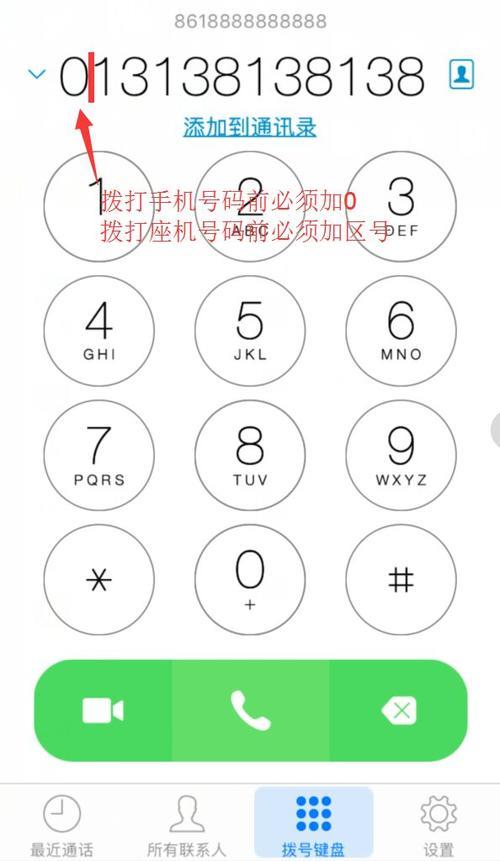Dial digit 1 on the keypad
The height and width of the screenshot is (861, 500).
pyautogui.click(x=99, y=206)
